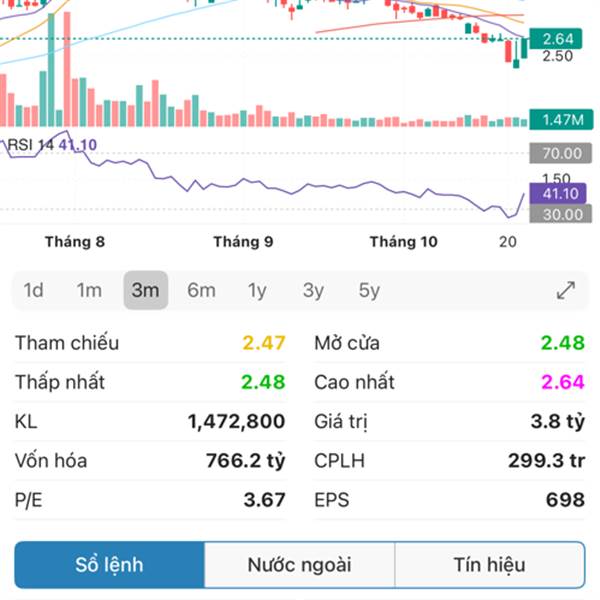Show the 1y chart range

257,291
